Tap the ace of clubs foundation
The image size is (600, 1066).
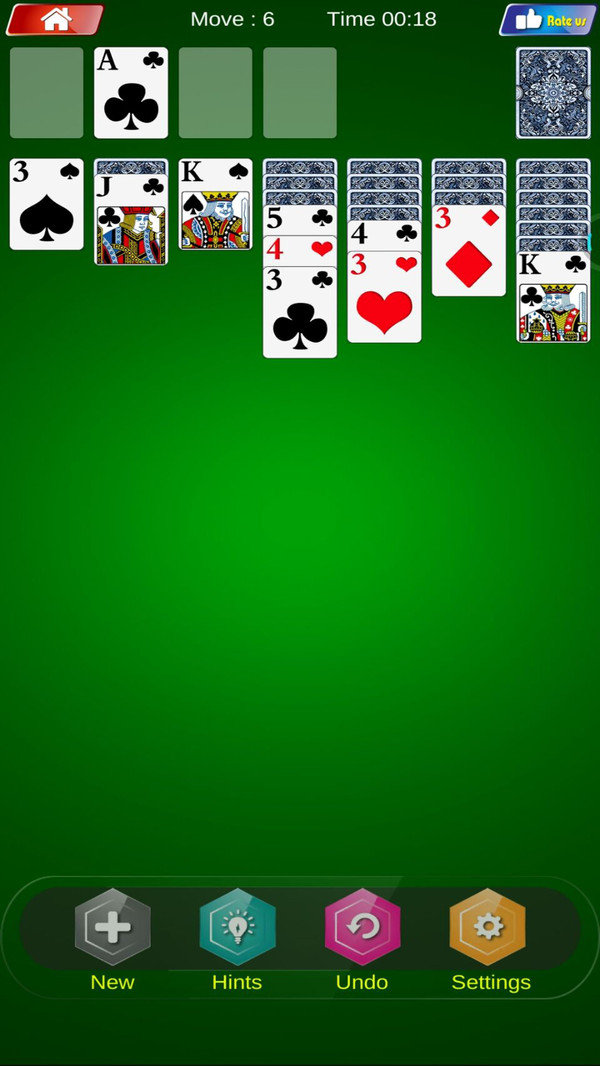point(131,93)
